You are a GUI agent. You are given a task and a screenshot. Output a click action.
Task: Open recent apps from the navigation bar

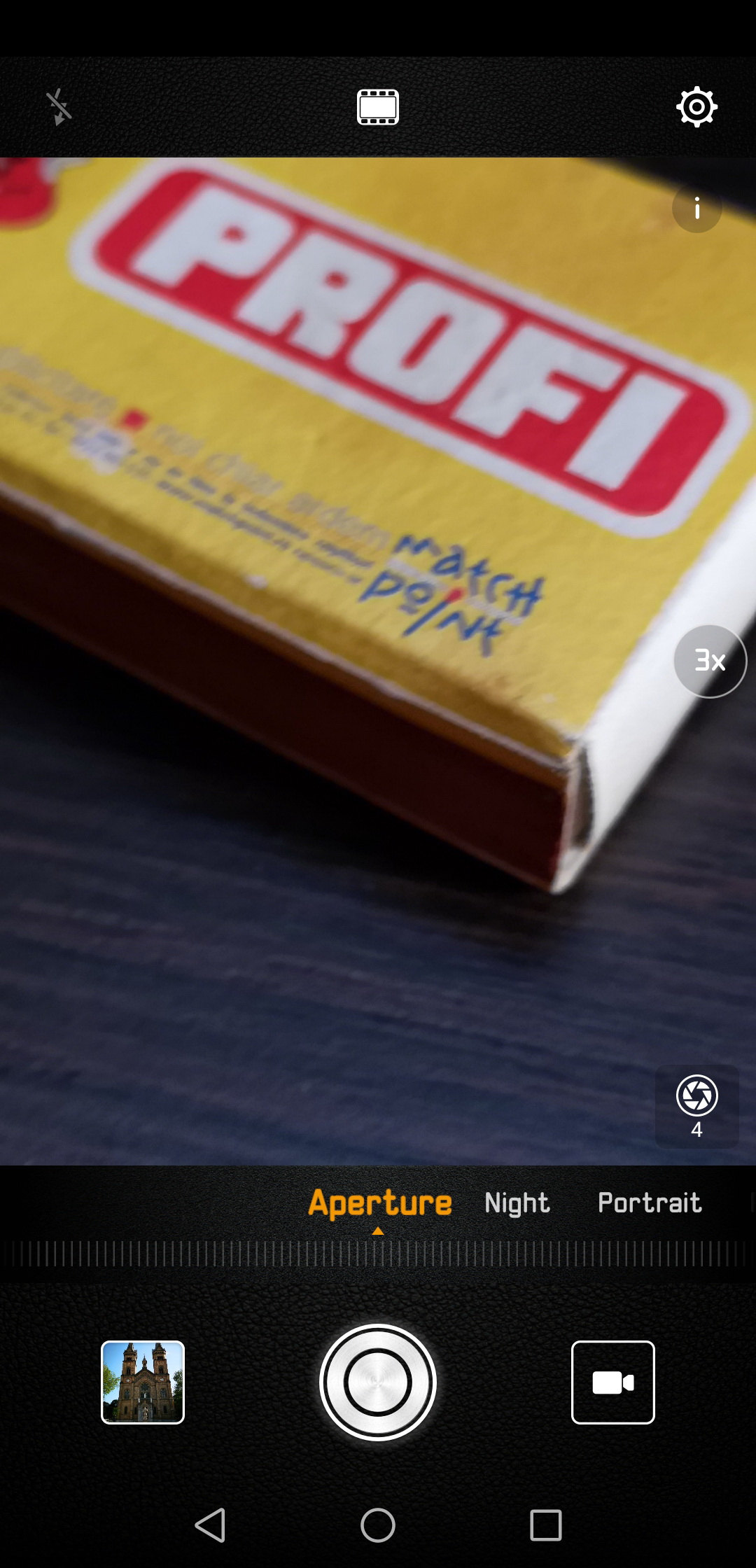(546, 1525)
